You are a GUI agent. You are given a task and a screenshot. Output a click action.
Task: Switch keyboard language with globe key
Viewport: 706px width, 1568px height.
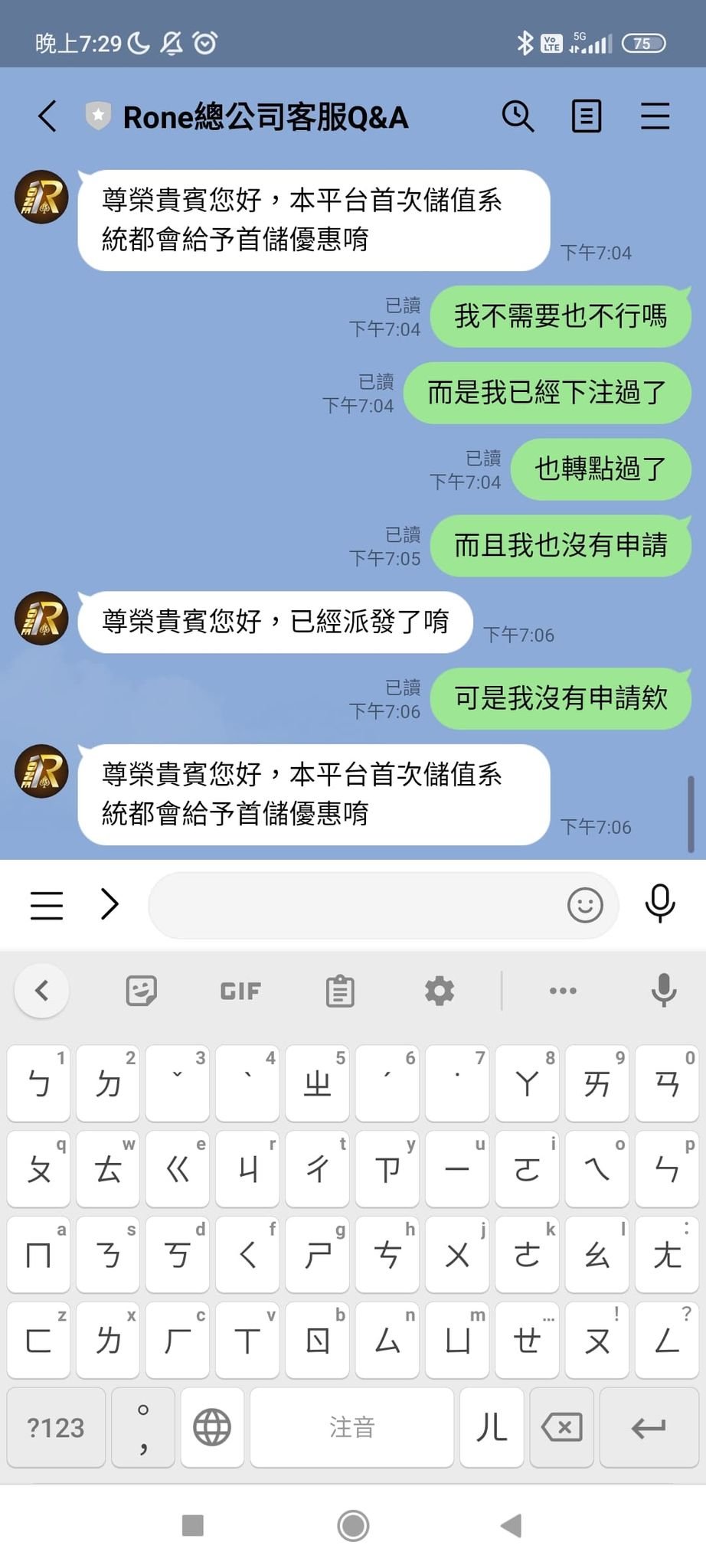click(212, 1427)
